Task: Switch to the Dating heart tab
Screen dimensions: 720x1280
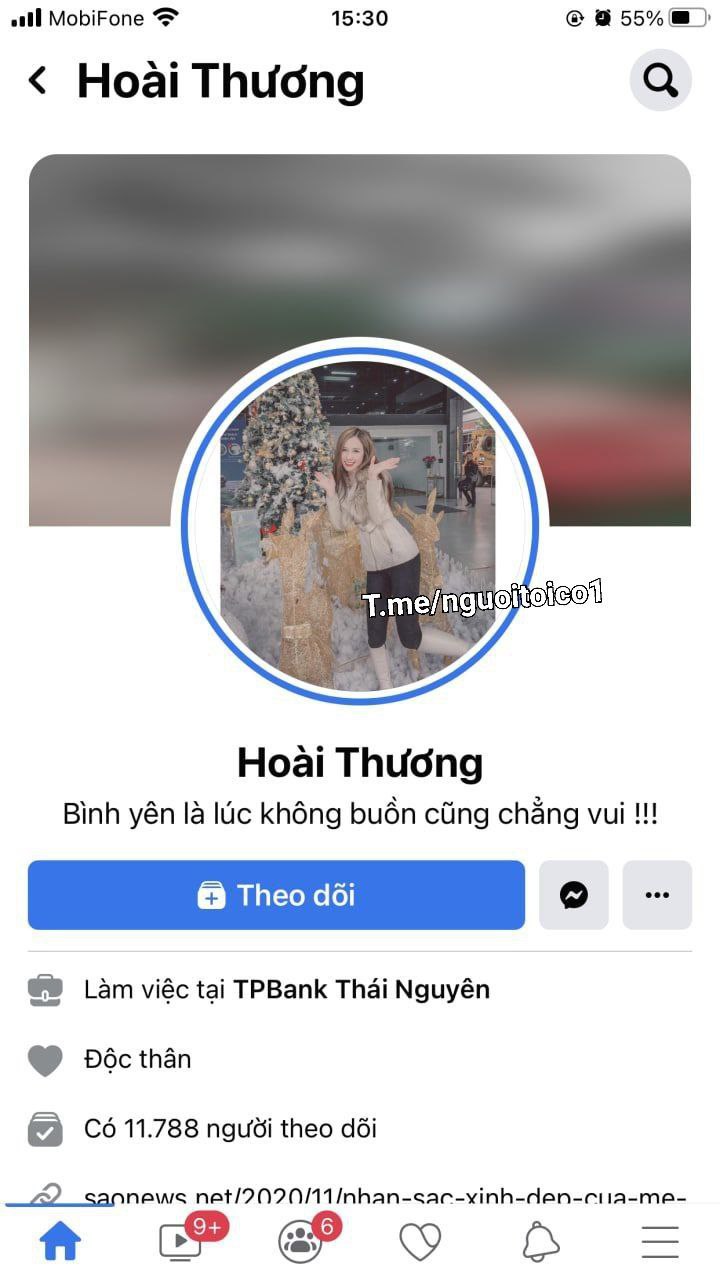Action: (x=420, y=1242)
